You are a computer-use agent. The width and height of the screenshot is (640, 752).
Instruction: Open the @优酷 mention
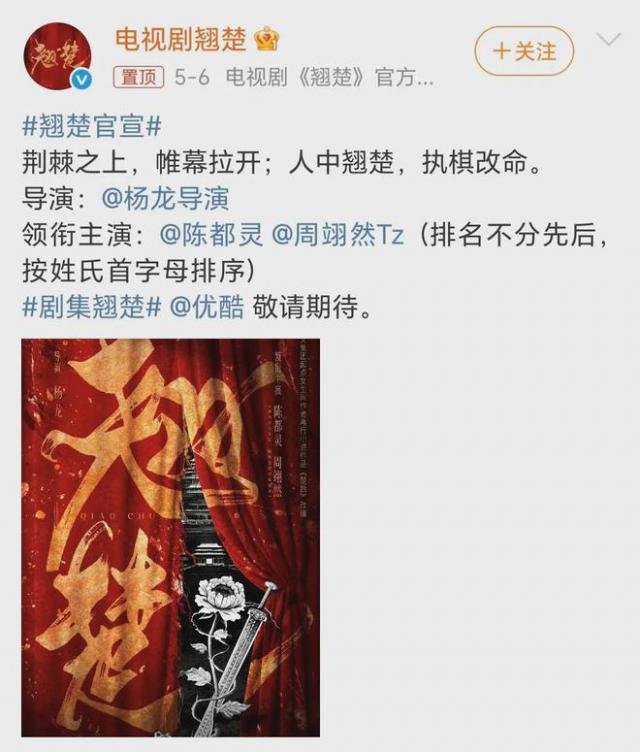point(208,306)
